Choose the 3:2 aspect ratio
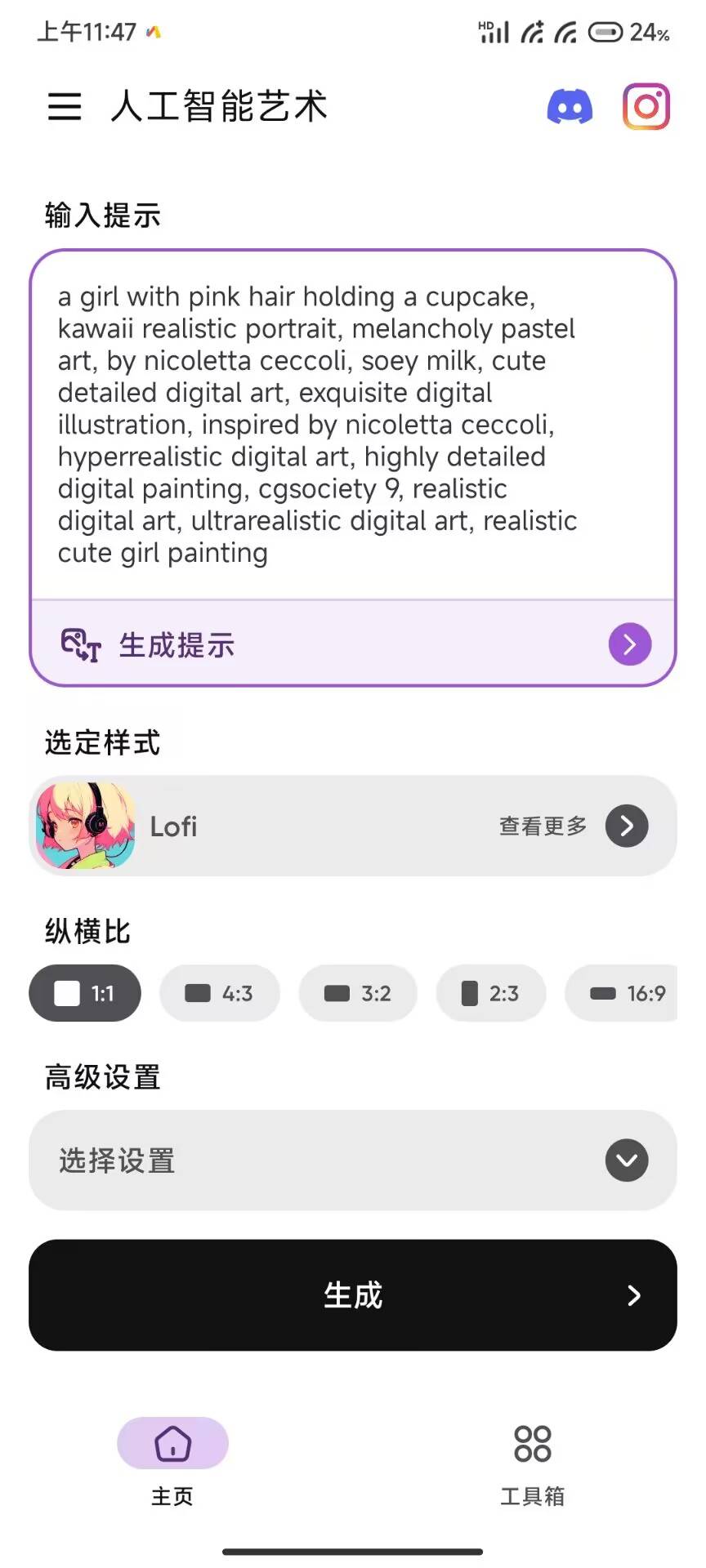This screenshot has height=1568, width=706. click(358, 993)
